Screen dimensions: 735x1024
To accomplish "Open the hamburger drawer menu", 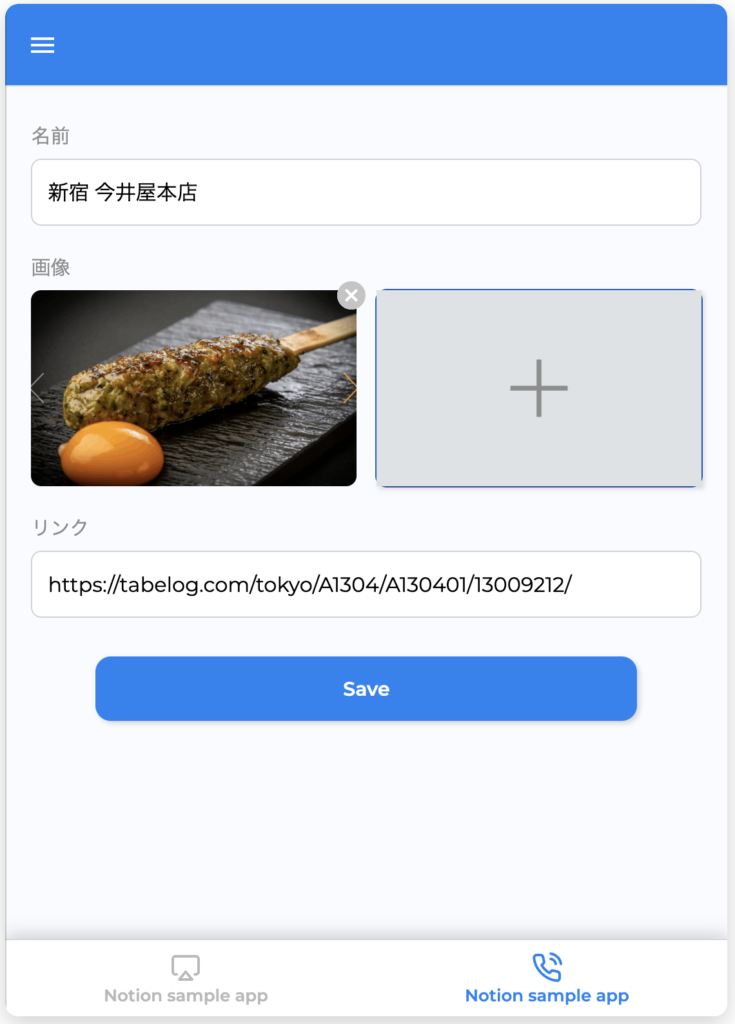I will 42,45.
